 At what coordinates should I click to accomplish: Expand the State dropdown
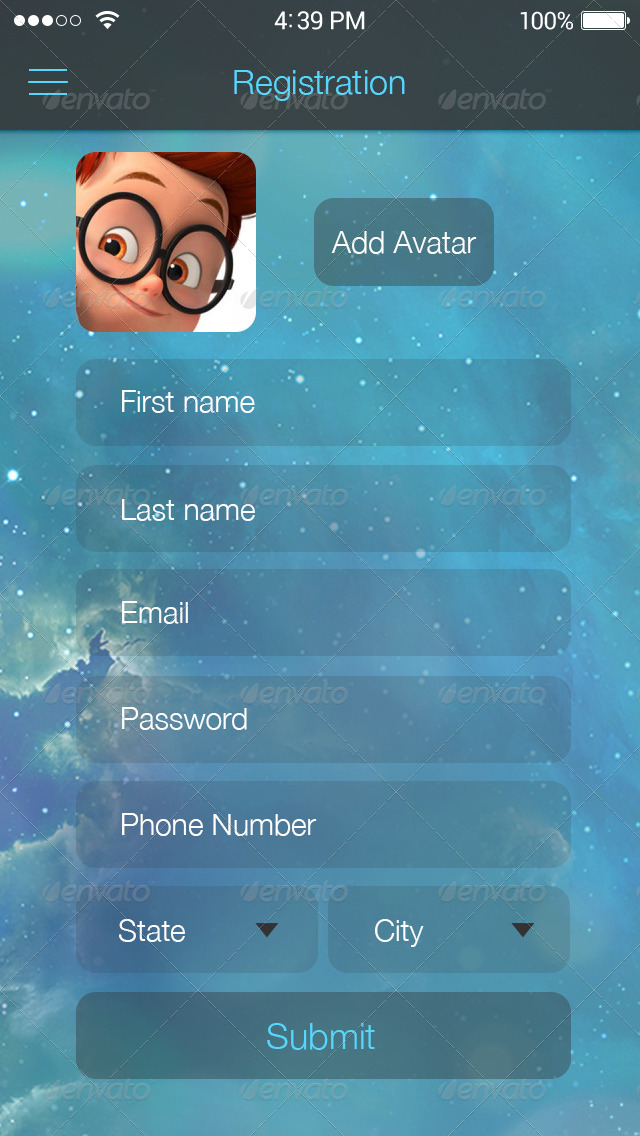pyautogui.click(x=197, y=930)
